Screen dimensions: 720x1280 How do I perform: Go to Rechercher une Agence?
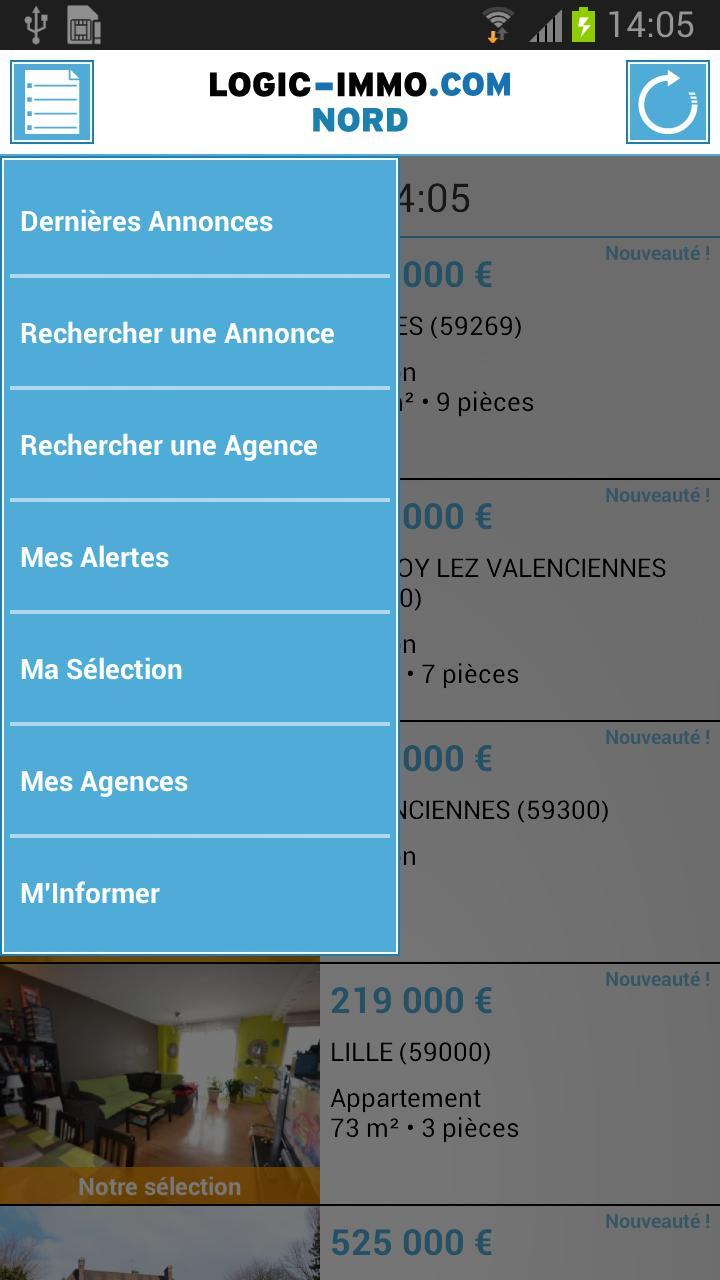click(199, 446)
